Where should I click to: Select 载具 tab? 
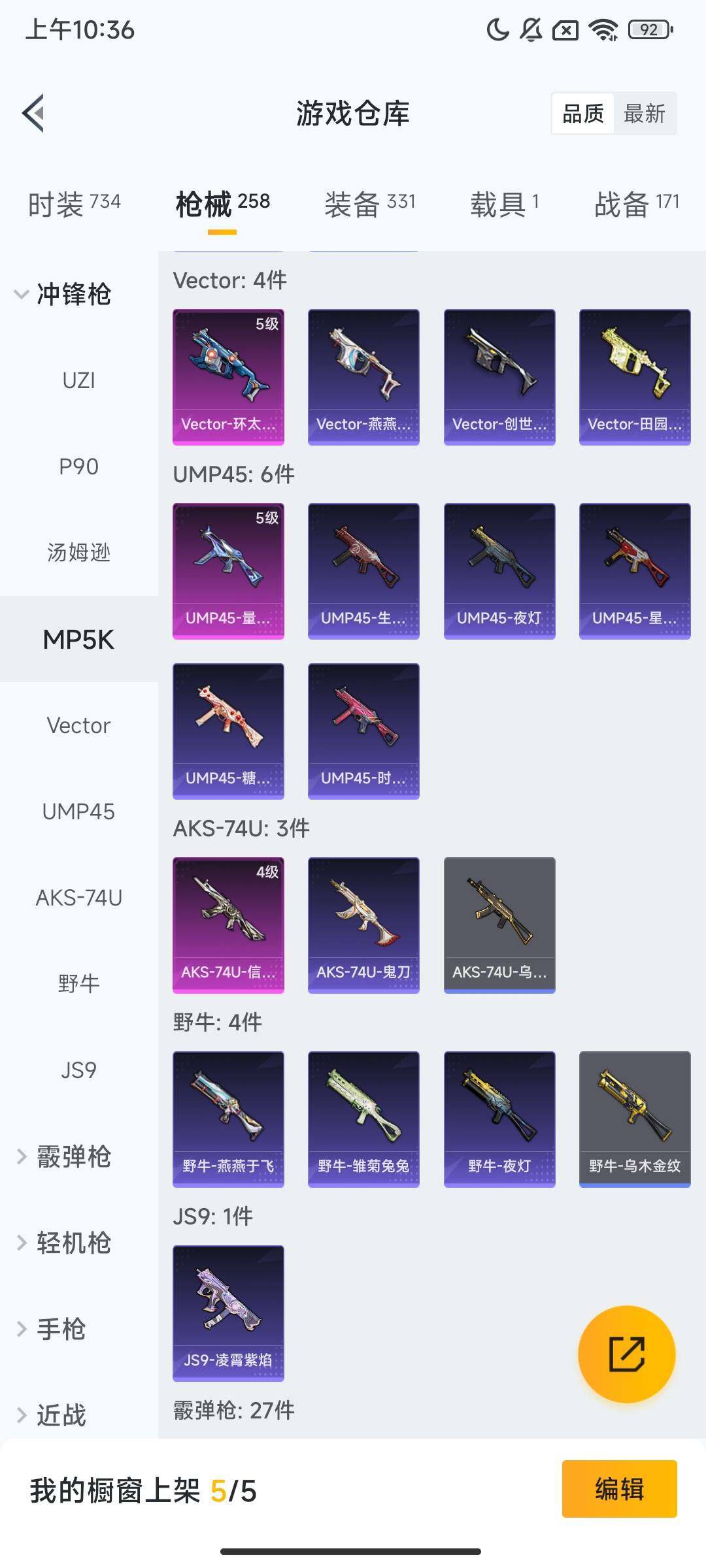click(504, 204)
